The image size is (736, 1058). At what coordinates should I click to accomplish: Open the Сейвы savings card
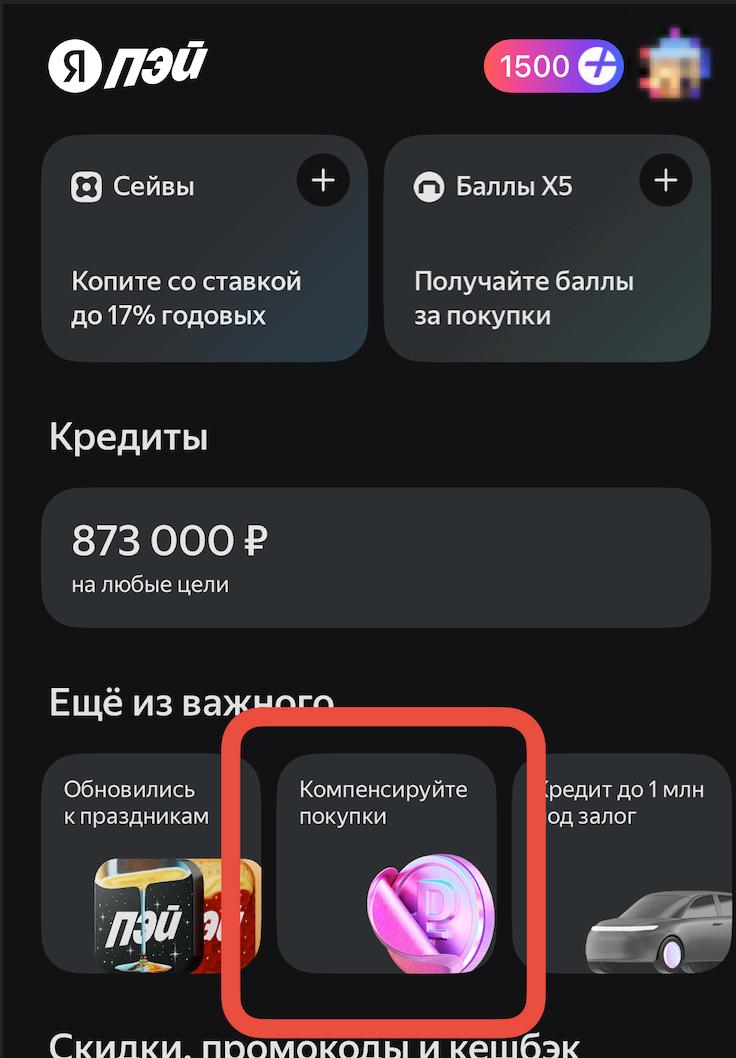(x=205, y=248)
